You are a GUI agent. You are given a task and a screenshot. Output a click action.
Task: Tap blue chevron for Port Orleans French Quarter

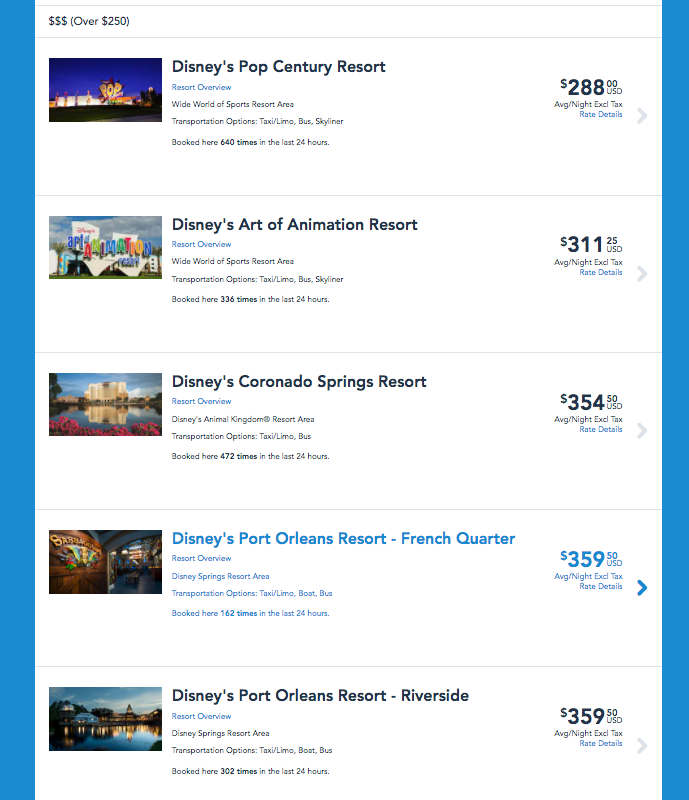tap(642, 587)
